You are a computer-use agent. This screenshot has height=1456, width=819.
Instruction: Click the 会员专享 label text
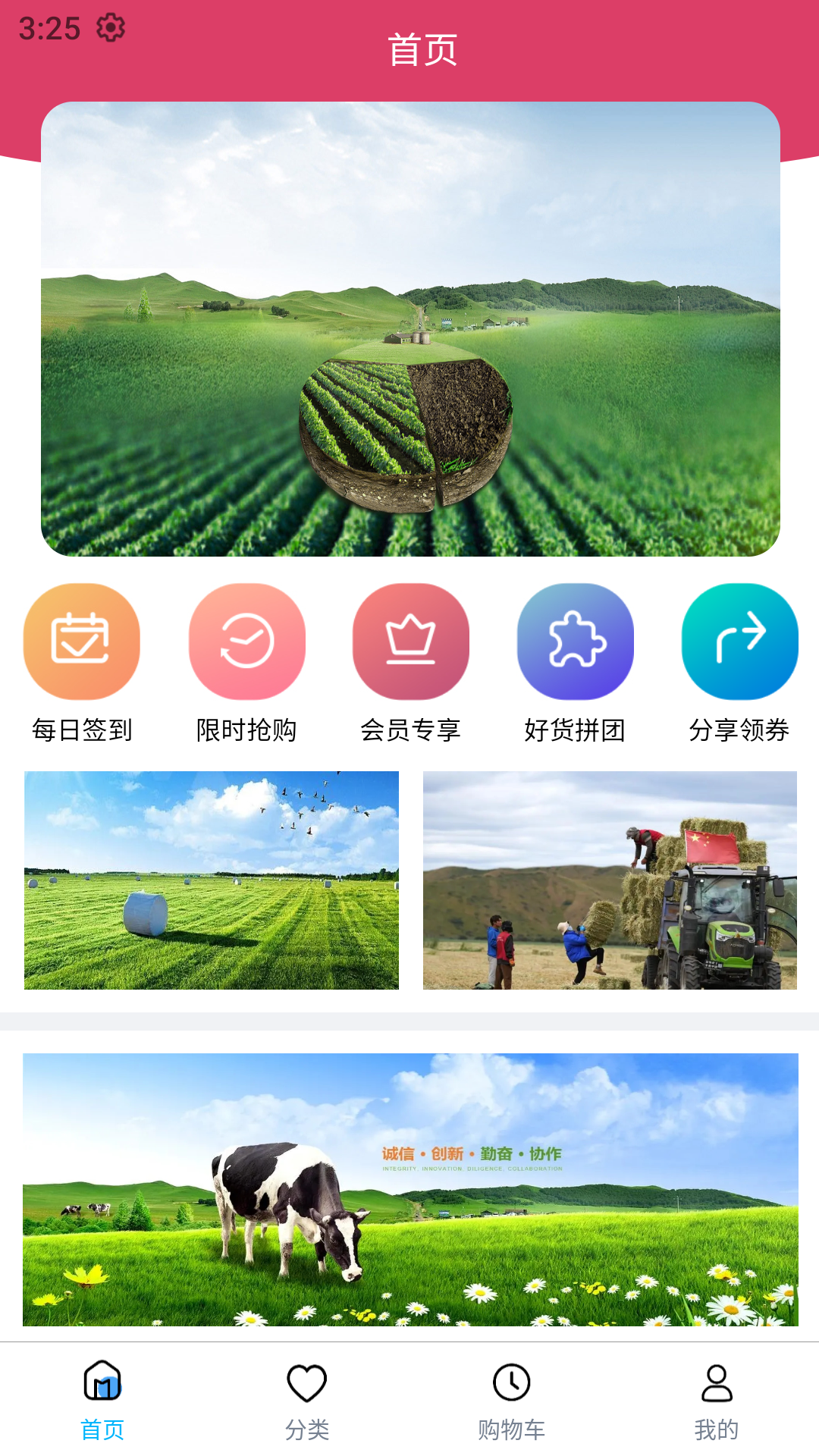coord(411,730)
